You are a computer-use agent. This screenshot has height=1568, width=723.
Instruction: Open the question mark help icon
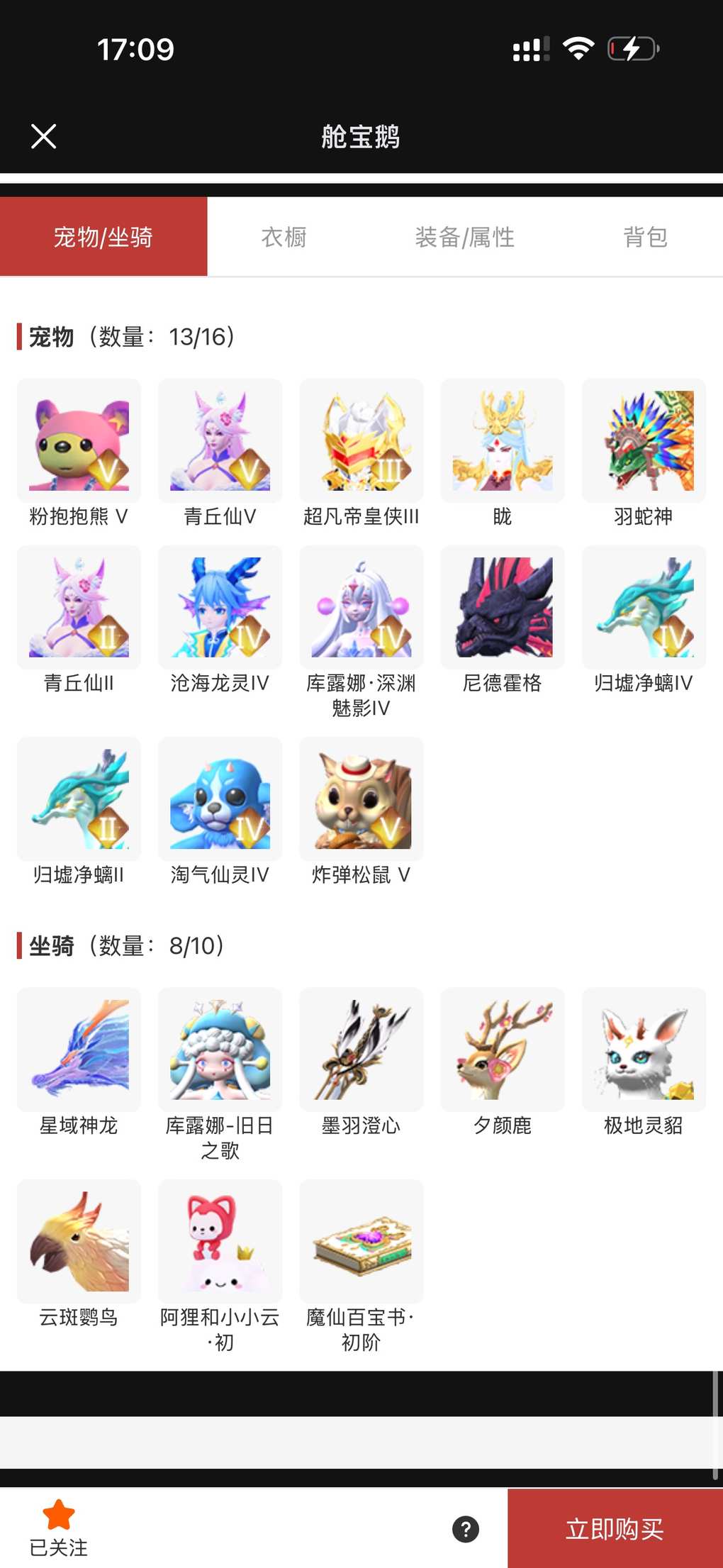tap(466, 1529)
